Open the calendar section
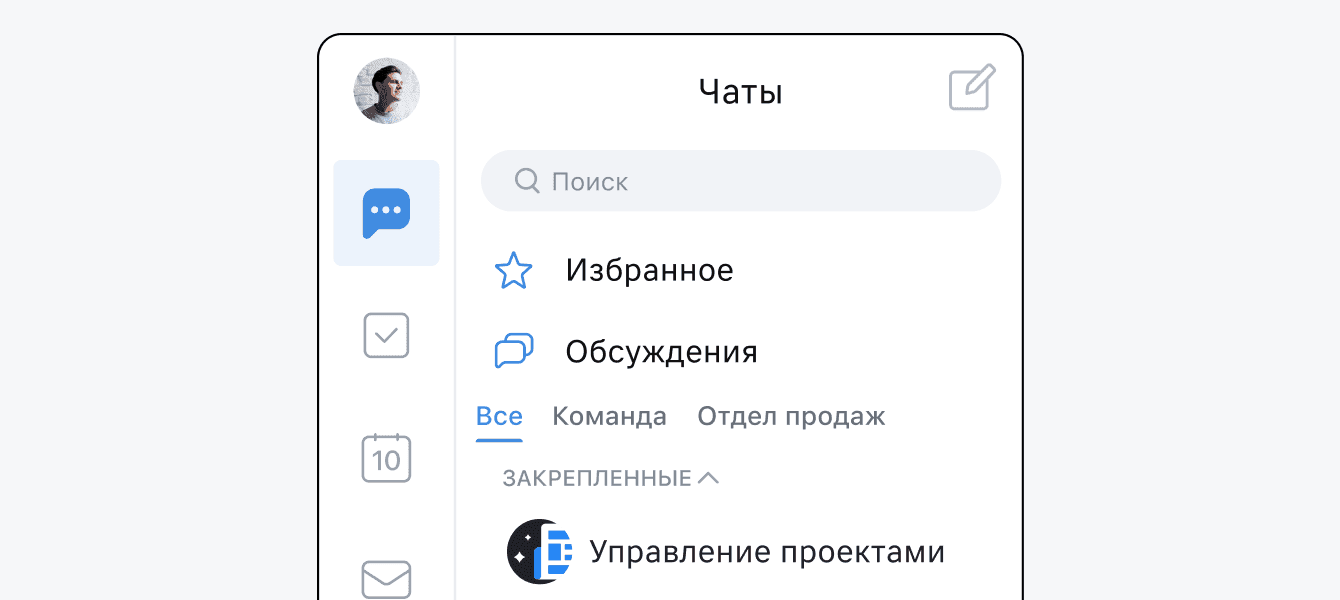Image resolution: width=1340 pixels, height=600 pixels. click(x=386, y=458)
